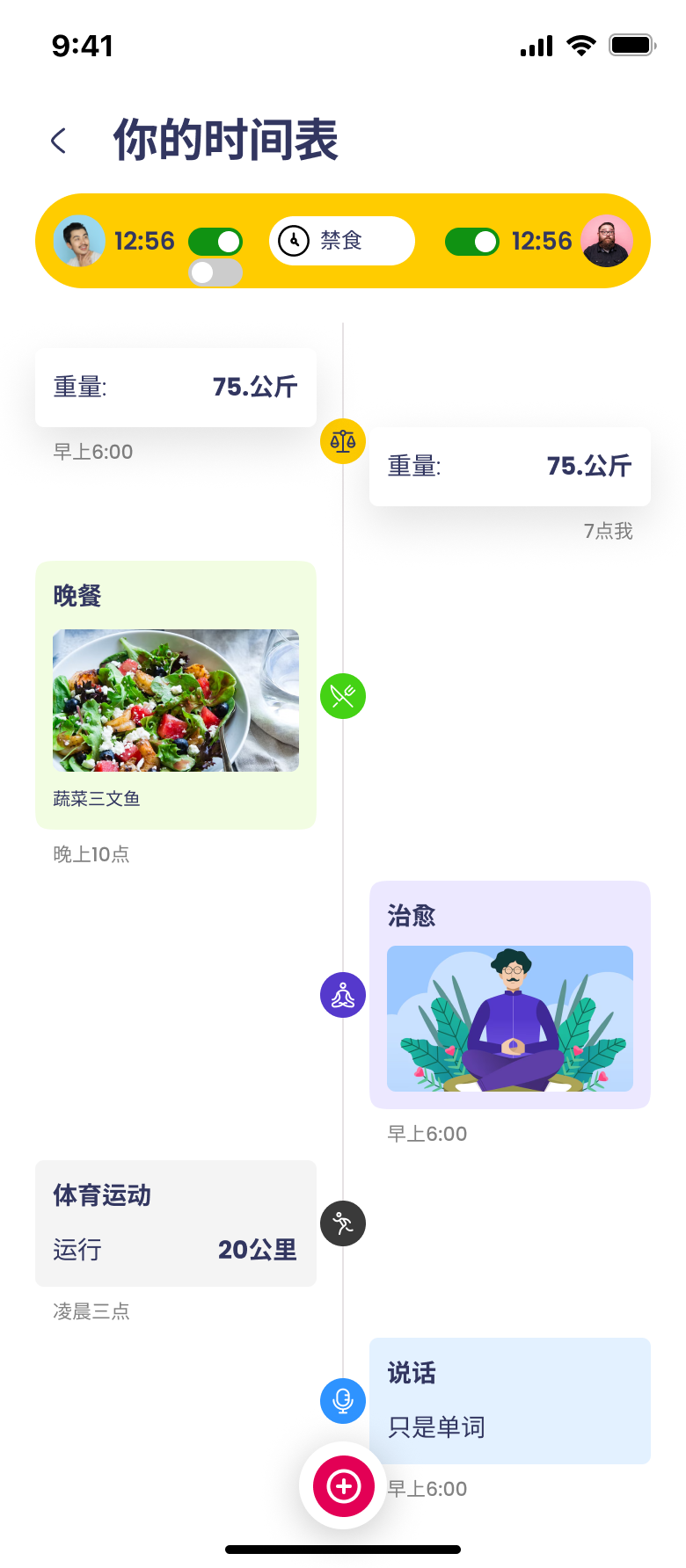The height and width of the screenshot is (1568, 686).
Task: Open the 治愈 meditation card
Action: pyautogui.click(x=510, y=995)
